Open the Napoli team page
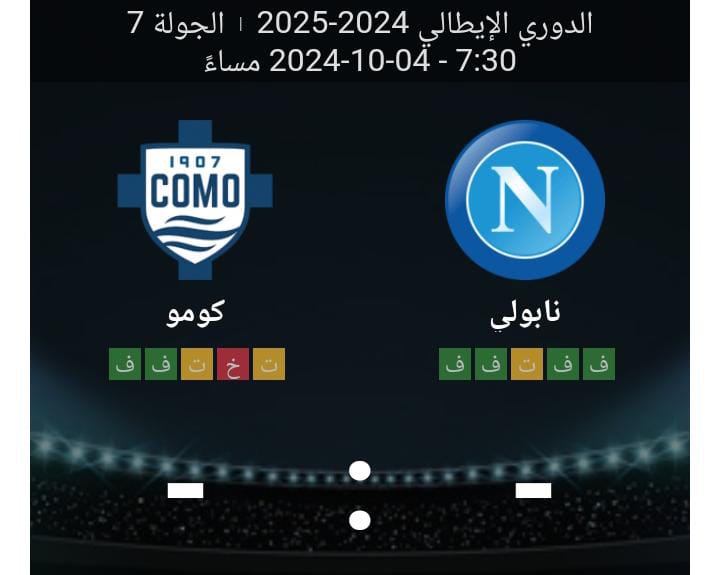The width and height of the screenshot is (720, 575). pos(525,200)
